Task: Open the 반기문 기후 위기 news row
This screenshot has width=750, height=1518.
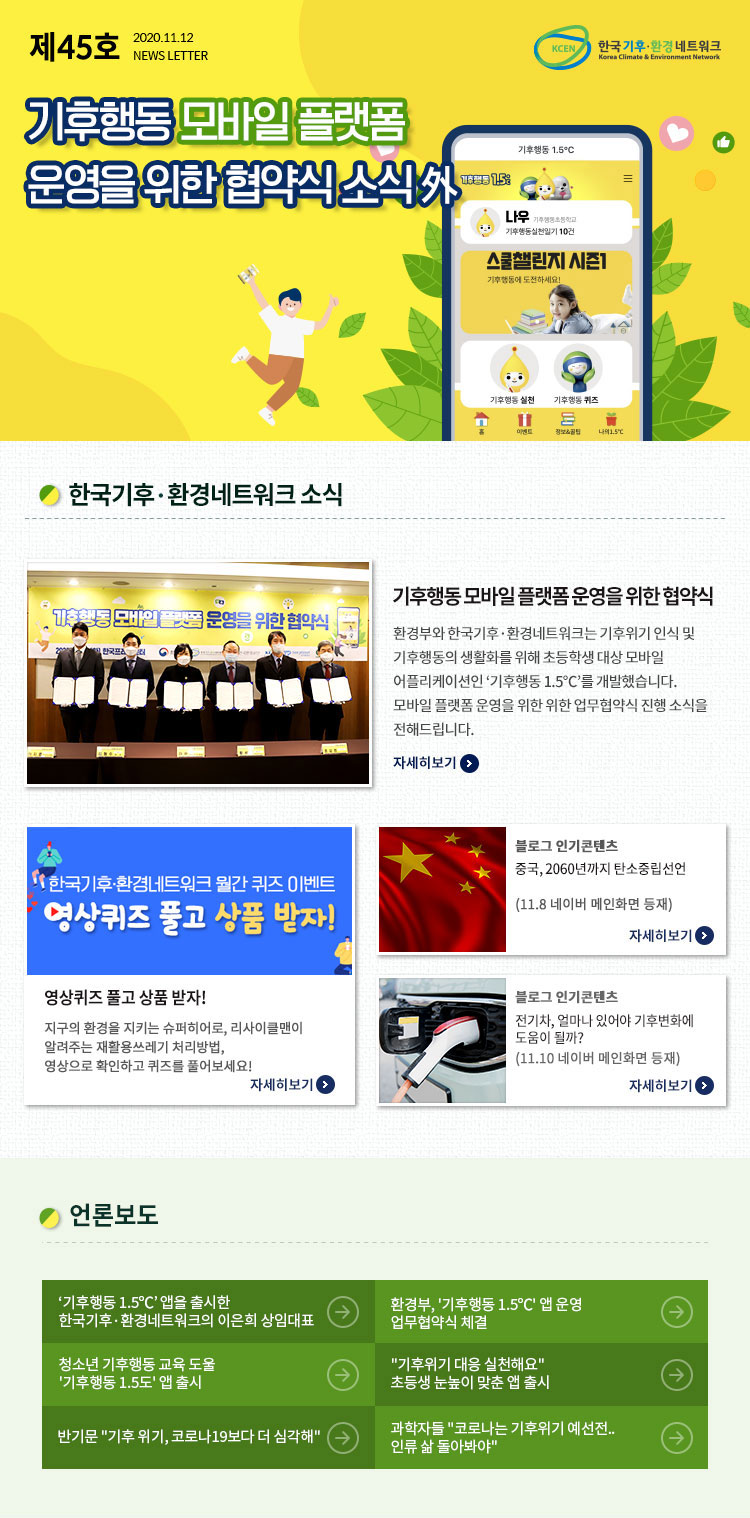Action: pos(208,1437)
